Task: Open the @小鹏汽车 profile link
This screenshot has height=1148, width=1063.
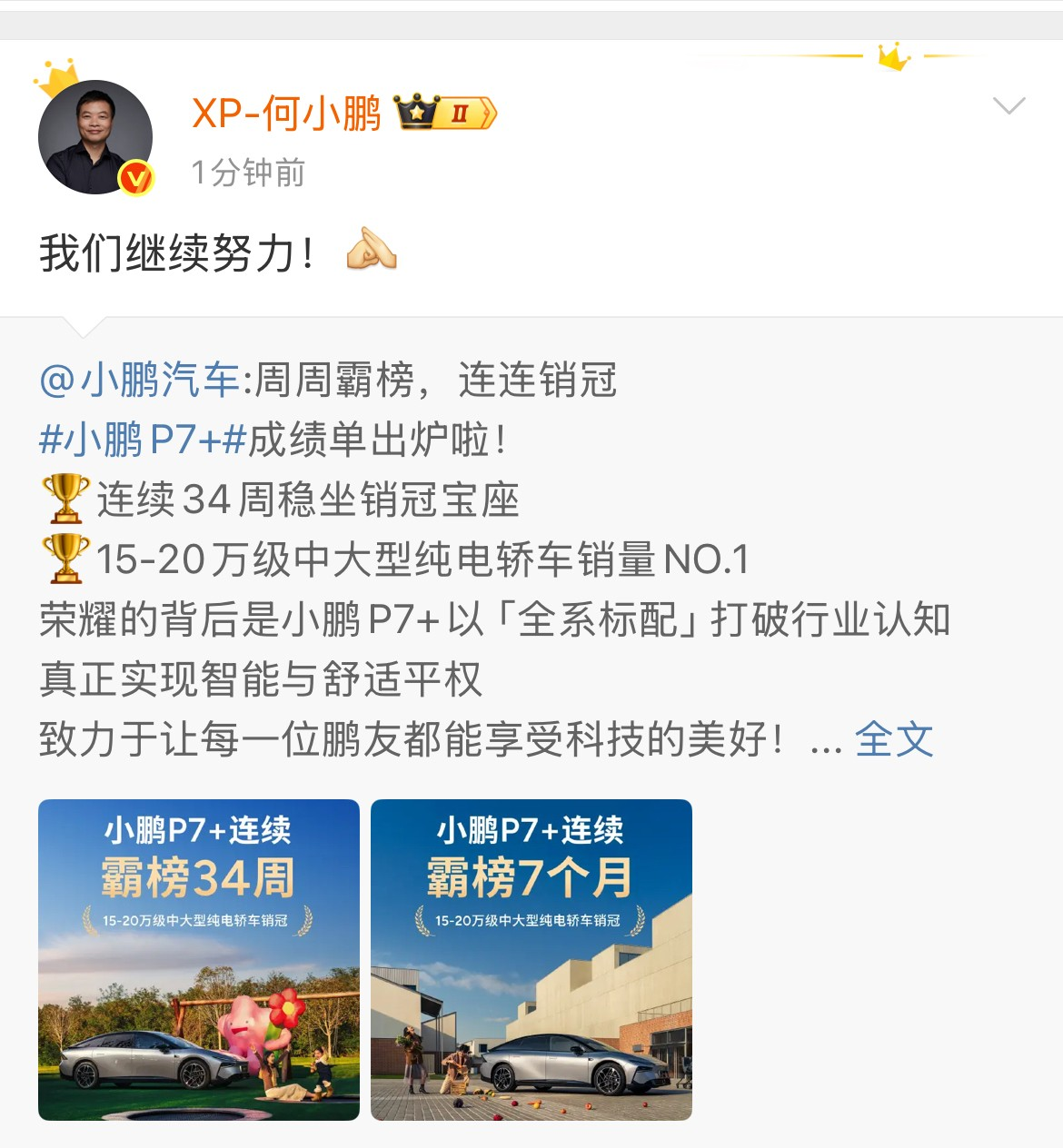Action: click(x=140, y=381)
